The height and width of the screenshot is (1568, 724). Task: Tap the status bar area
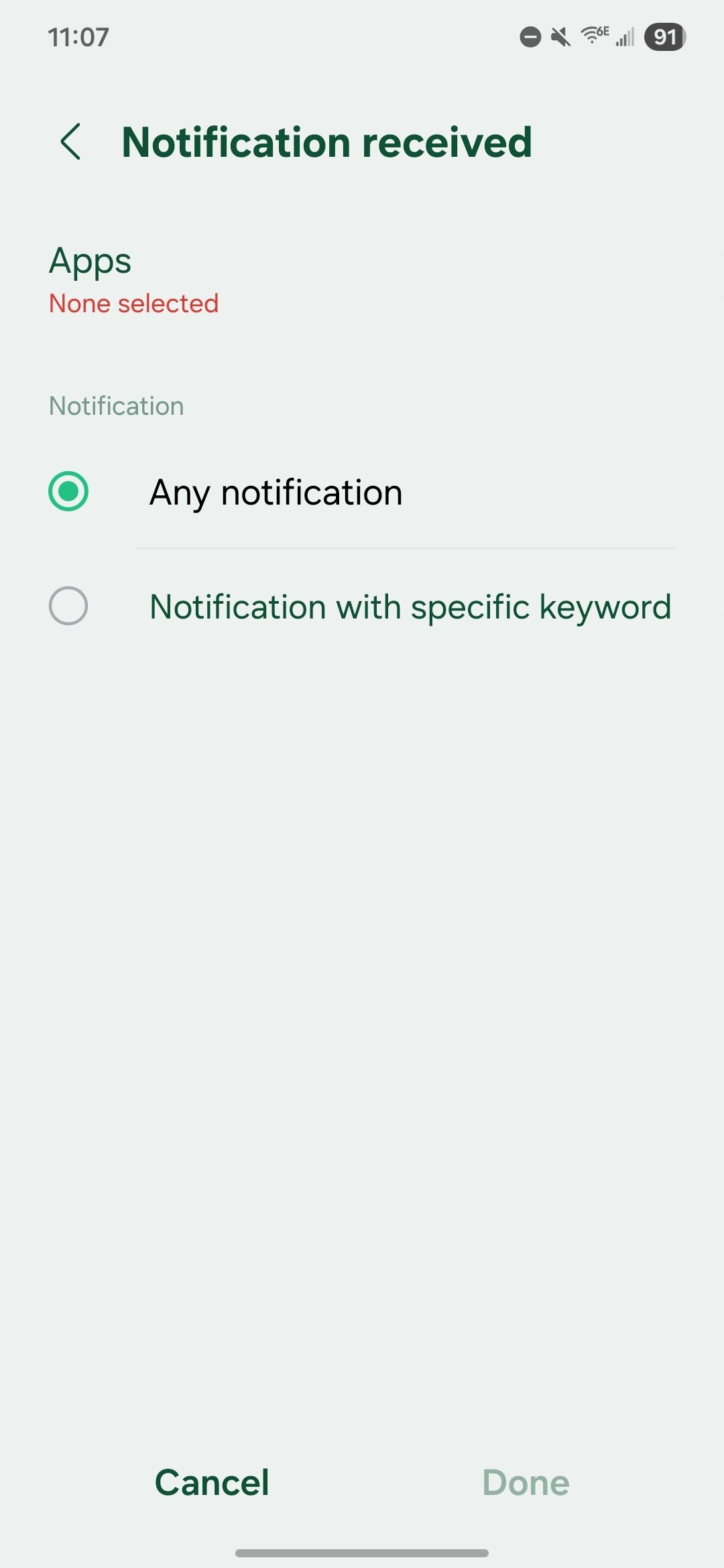(362, 37)
